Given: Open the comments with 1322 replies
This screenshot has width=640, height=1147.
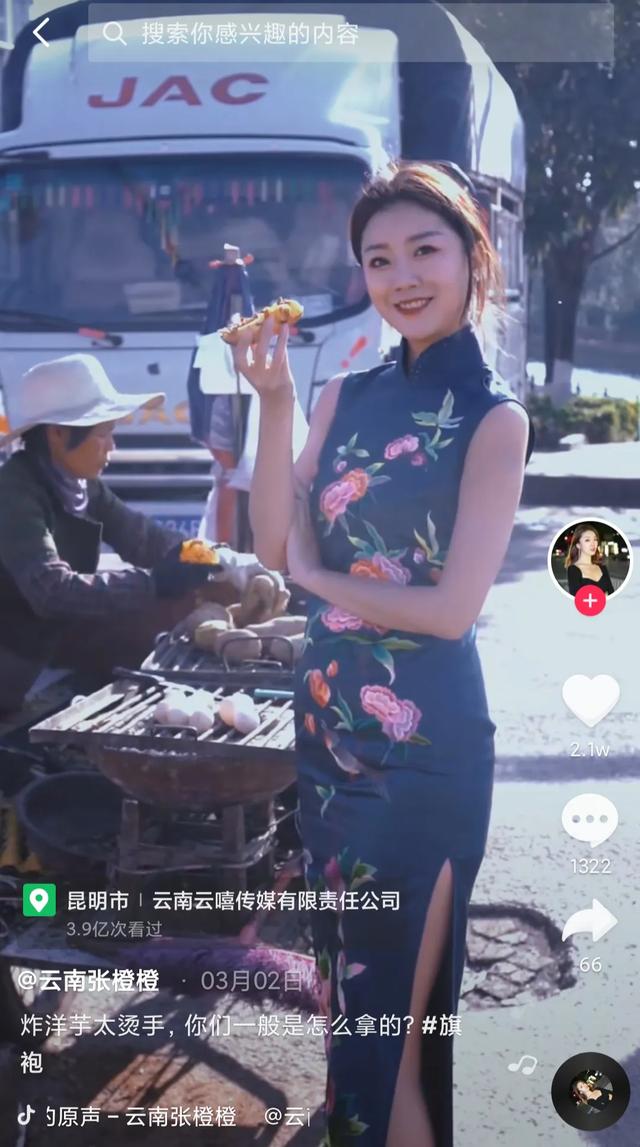Looking at the screenshot, I should (x=590, y=820).
